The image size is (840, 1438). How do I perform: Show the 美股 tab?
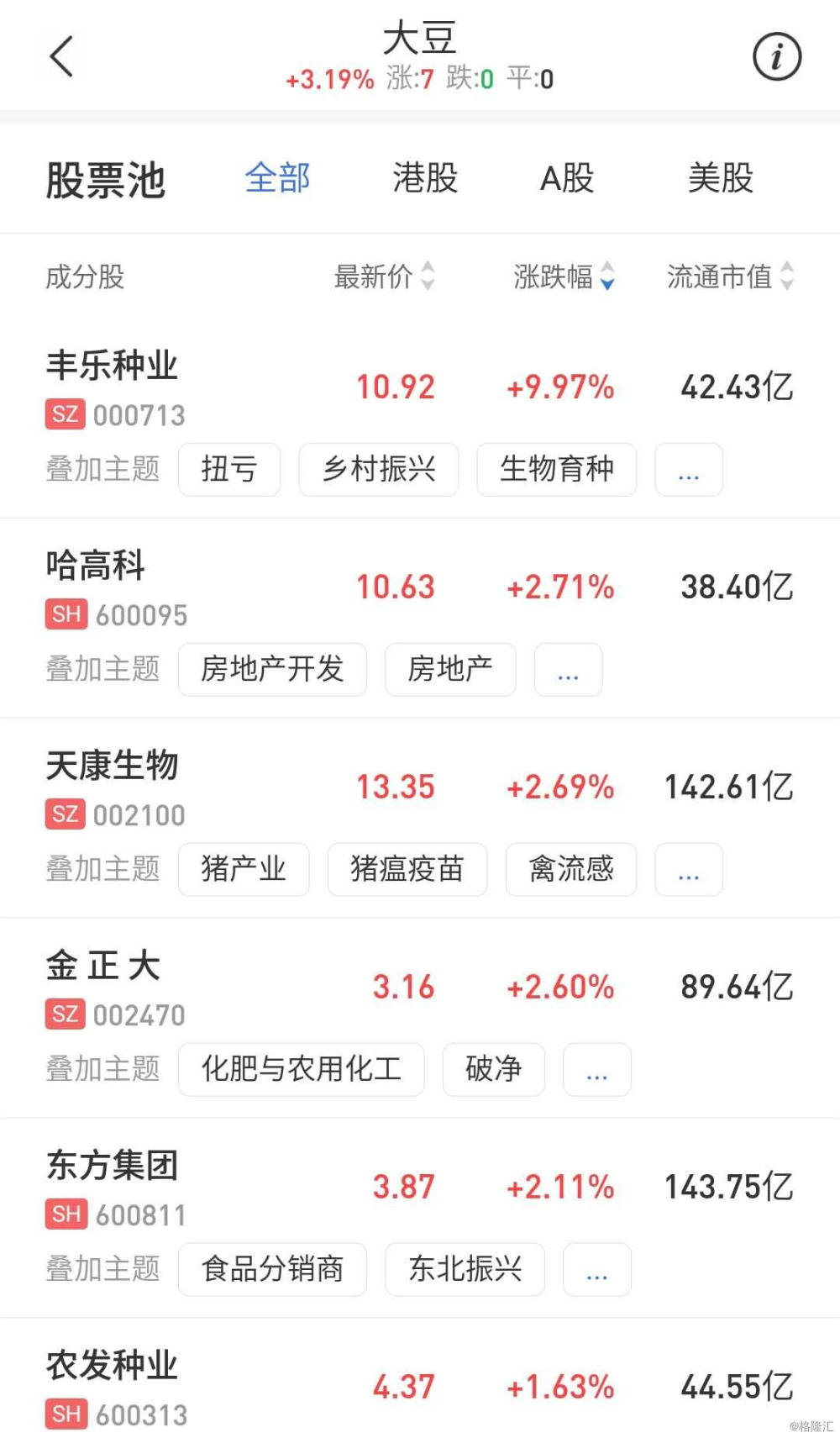click(720, 178)
